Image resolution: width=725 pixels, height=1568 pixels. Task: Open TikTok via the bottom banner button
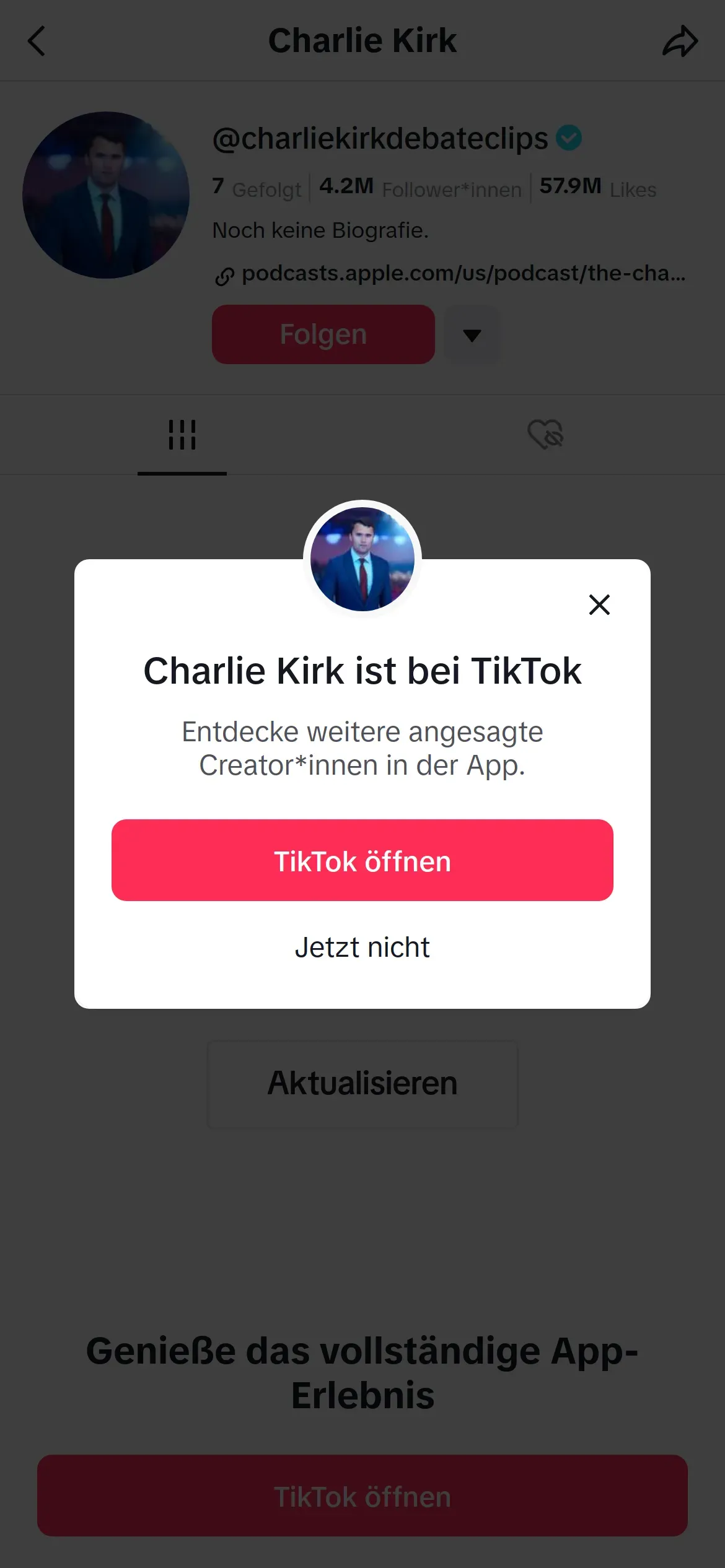362,1496
